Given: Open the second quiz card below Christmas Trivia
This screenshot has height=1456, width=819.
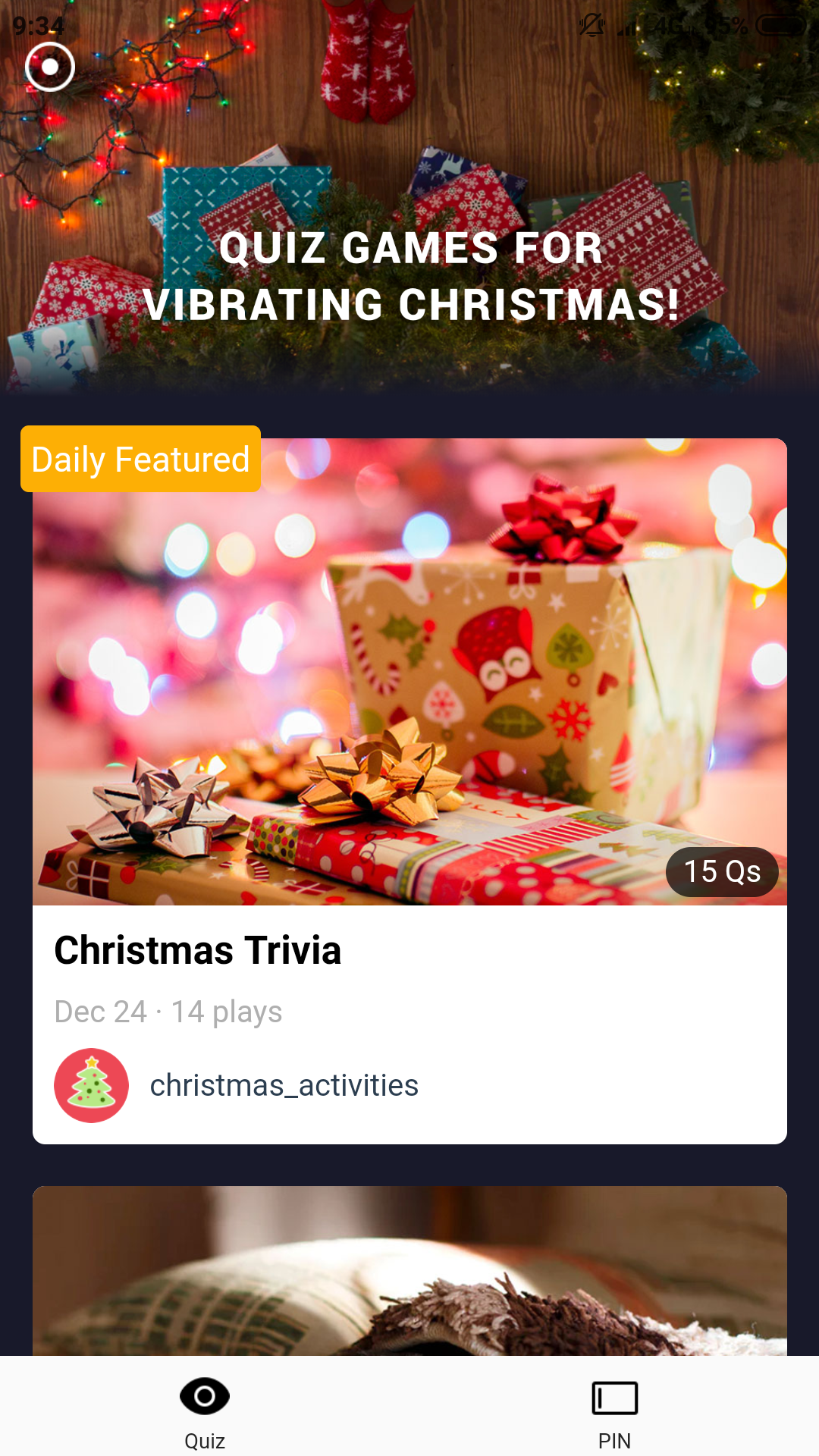Looking at the screenshot, I should tap(409, 1271).
